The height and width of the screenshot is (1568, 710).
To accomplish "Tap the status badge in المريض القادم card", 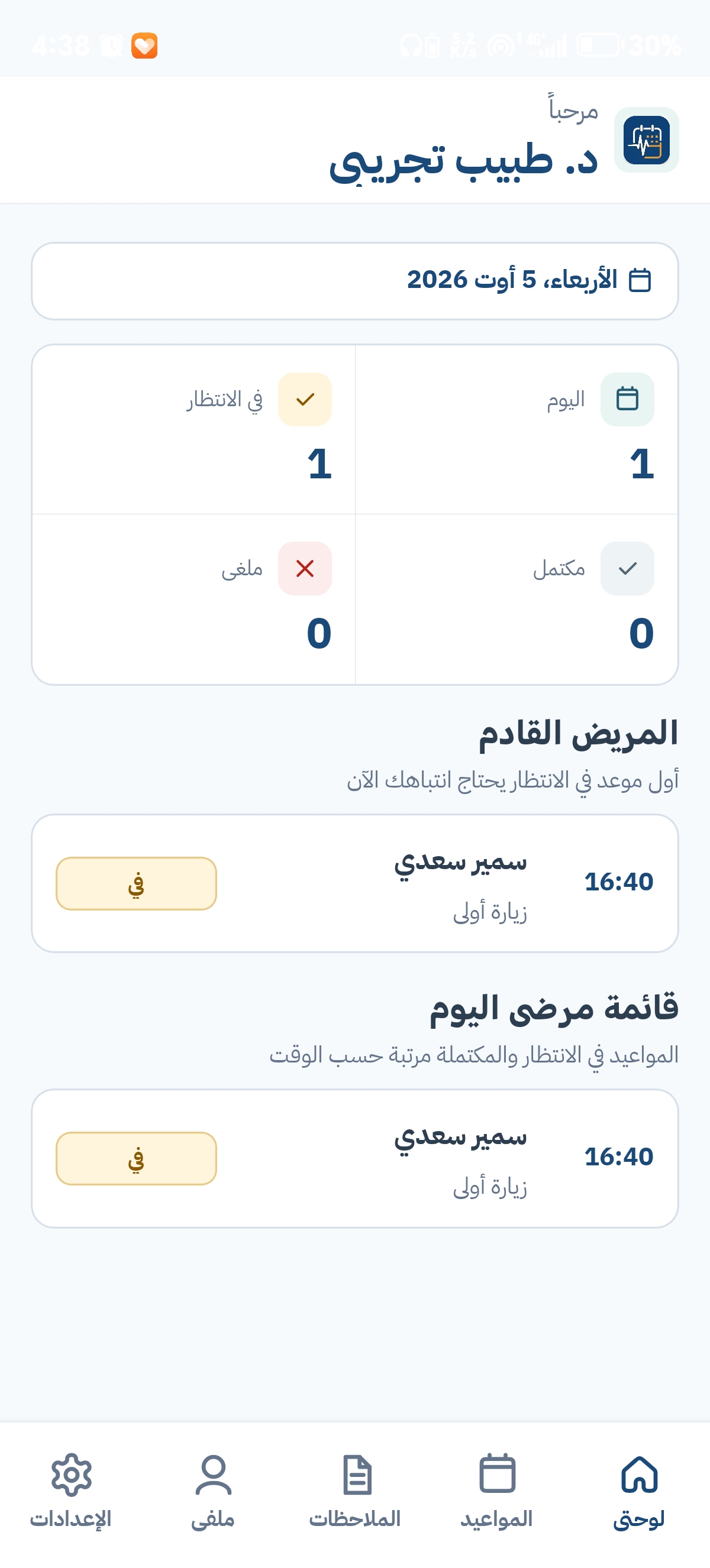I will click(x=137, y=883).
